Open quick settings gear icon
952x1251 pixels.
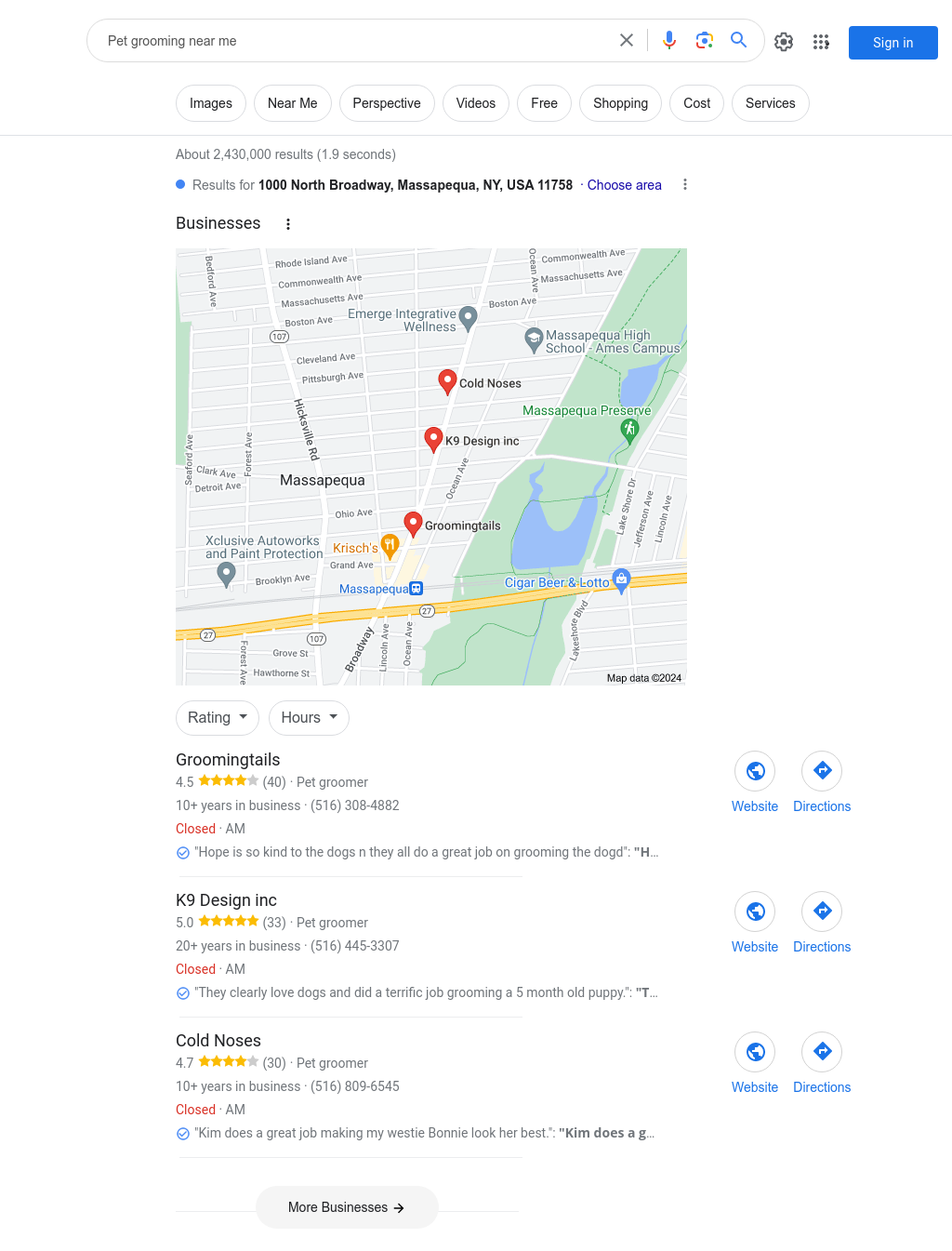(784, 42)
